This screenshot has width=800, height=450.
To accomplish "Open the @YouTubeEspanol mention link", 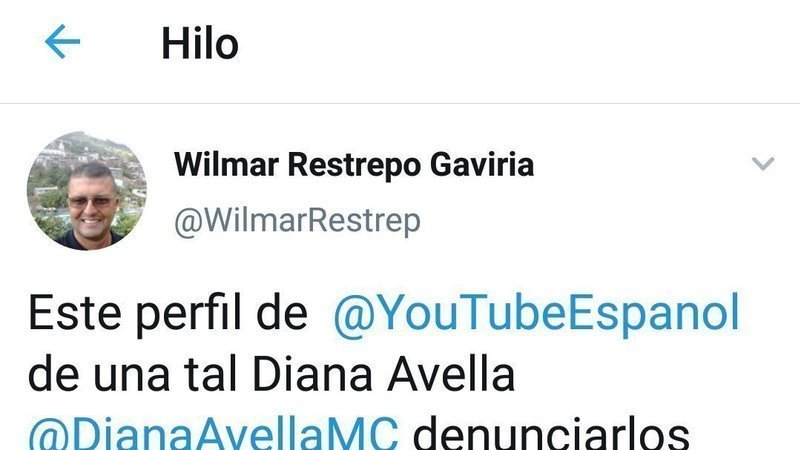I will [536, 315].
